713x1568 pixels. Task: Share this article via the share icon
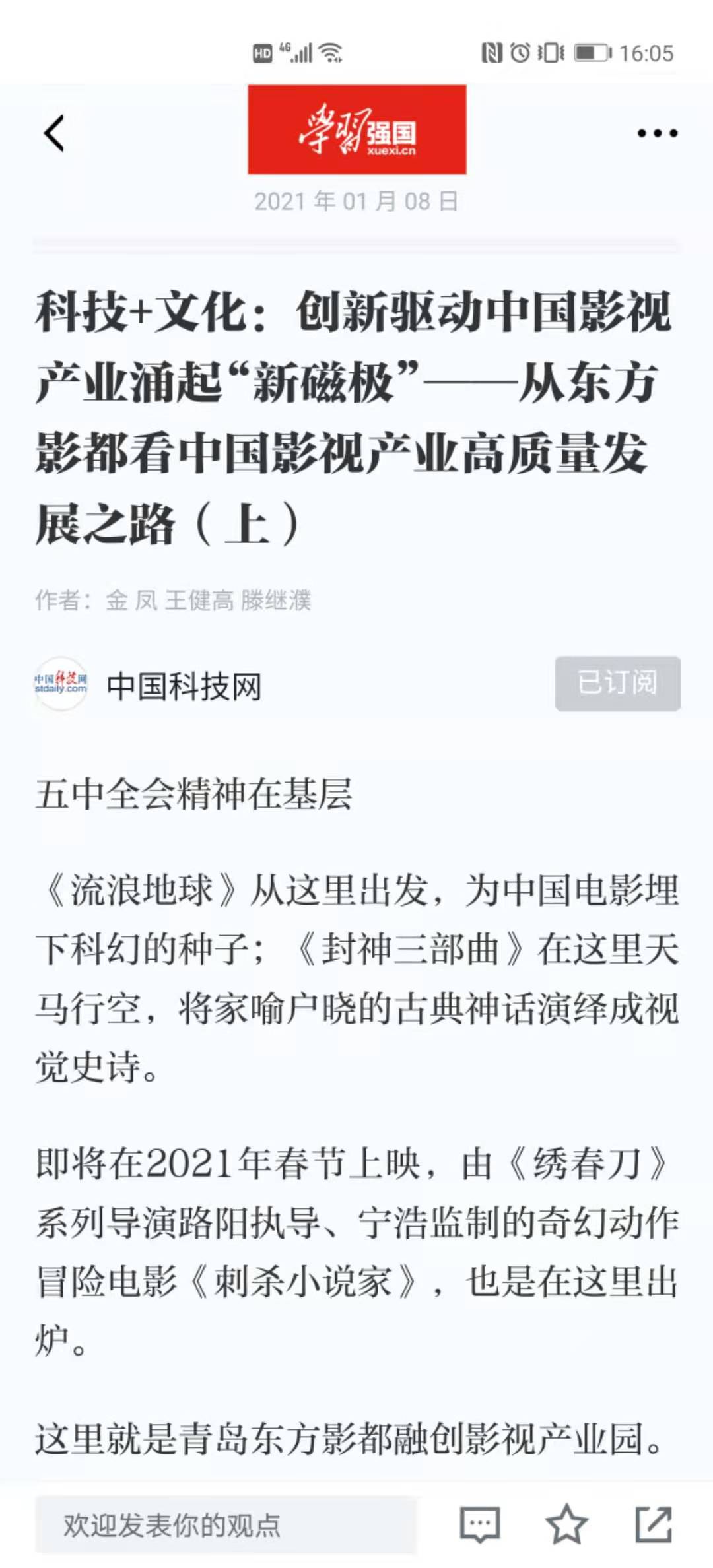[653, 1525]
